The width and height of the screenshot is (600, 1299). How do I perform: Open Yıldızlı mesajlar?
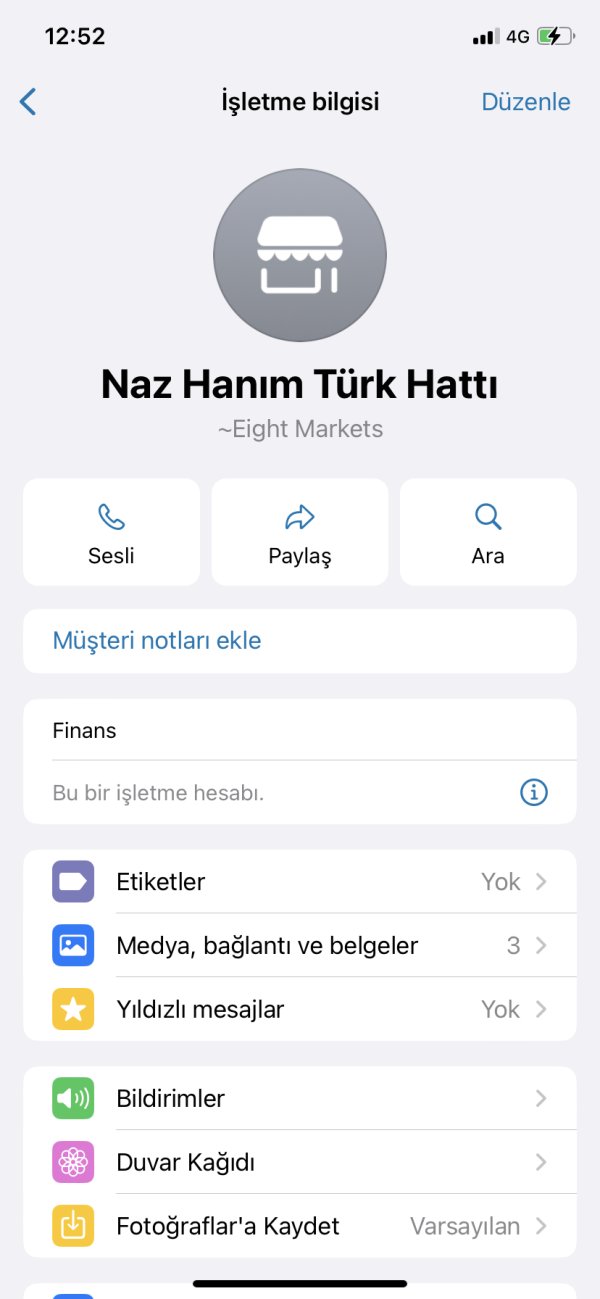coord(300,1009)
